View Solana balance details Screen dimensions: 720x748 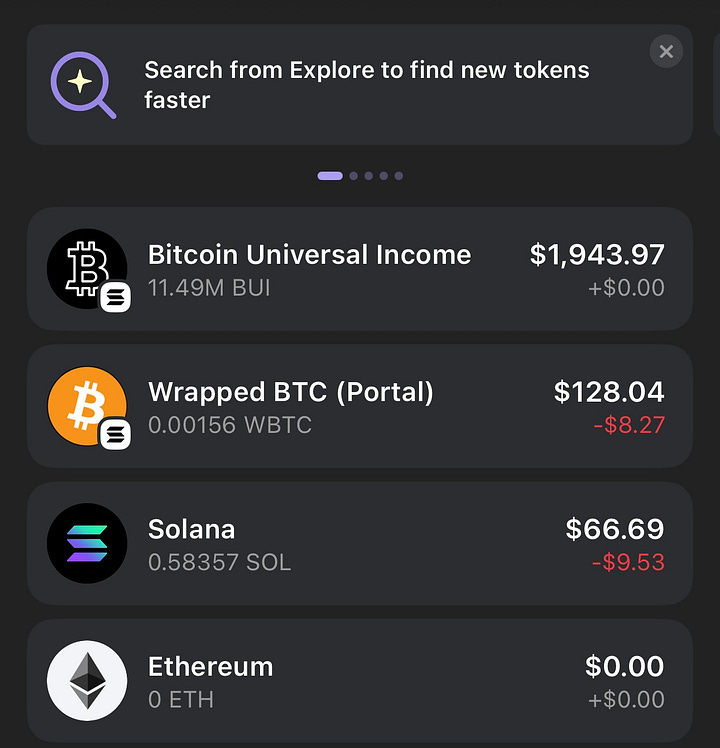pyautogui.click(x=360, y=544)
